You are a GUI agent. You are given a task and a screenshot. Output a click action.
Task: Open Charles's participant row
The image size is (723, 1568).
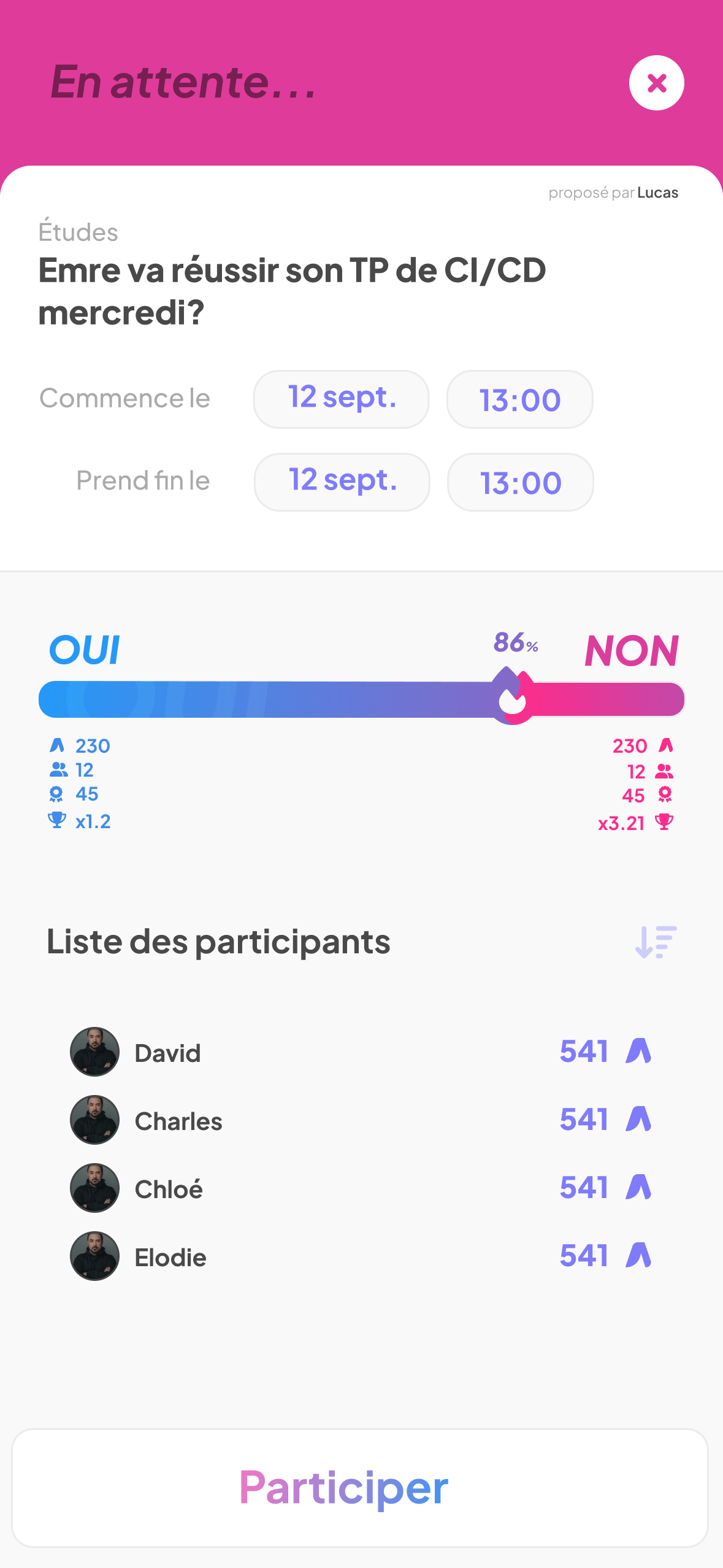[361, 1120]
